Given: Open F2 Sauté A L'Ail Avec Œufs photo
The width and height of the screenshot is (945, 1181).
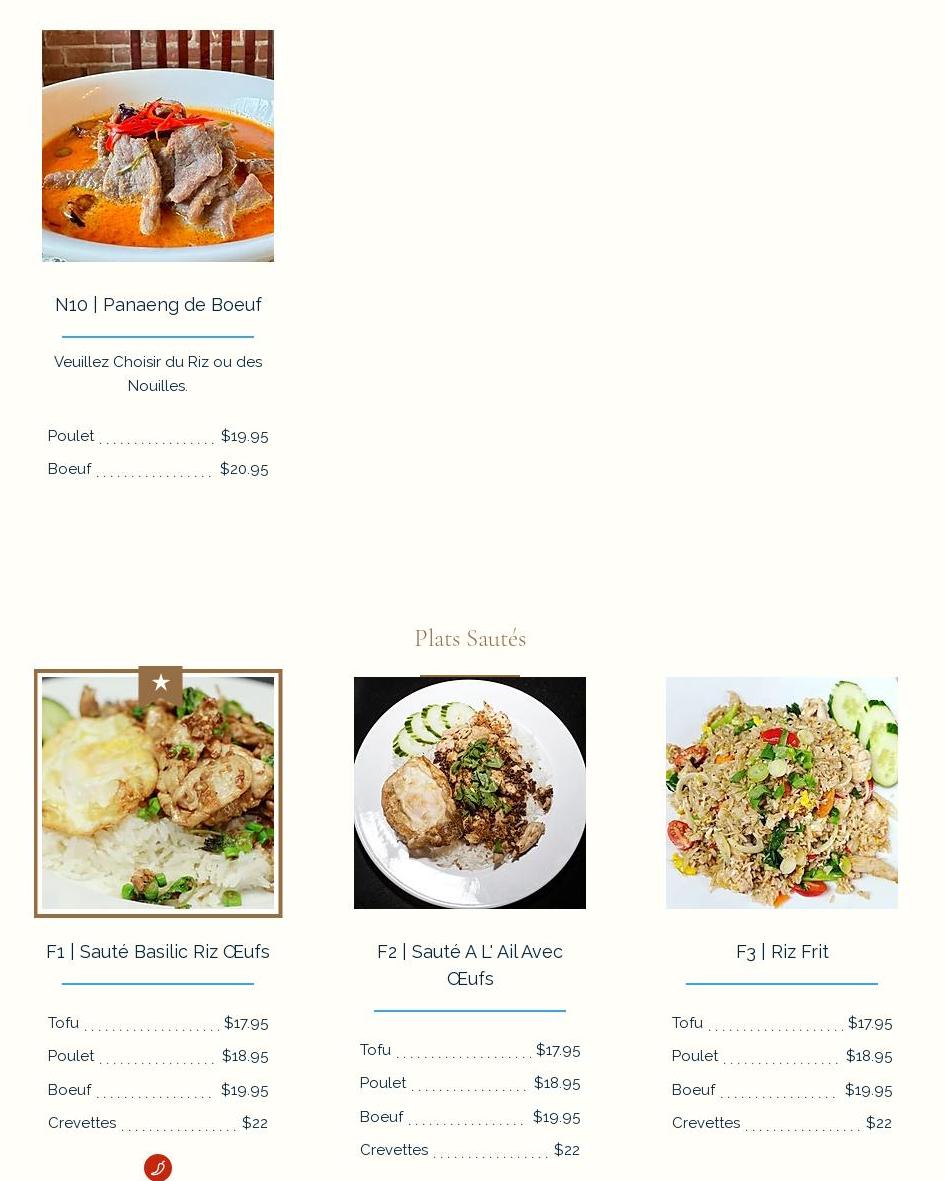Looking at the screenshot, I should (470, 793).
